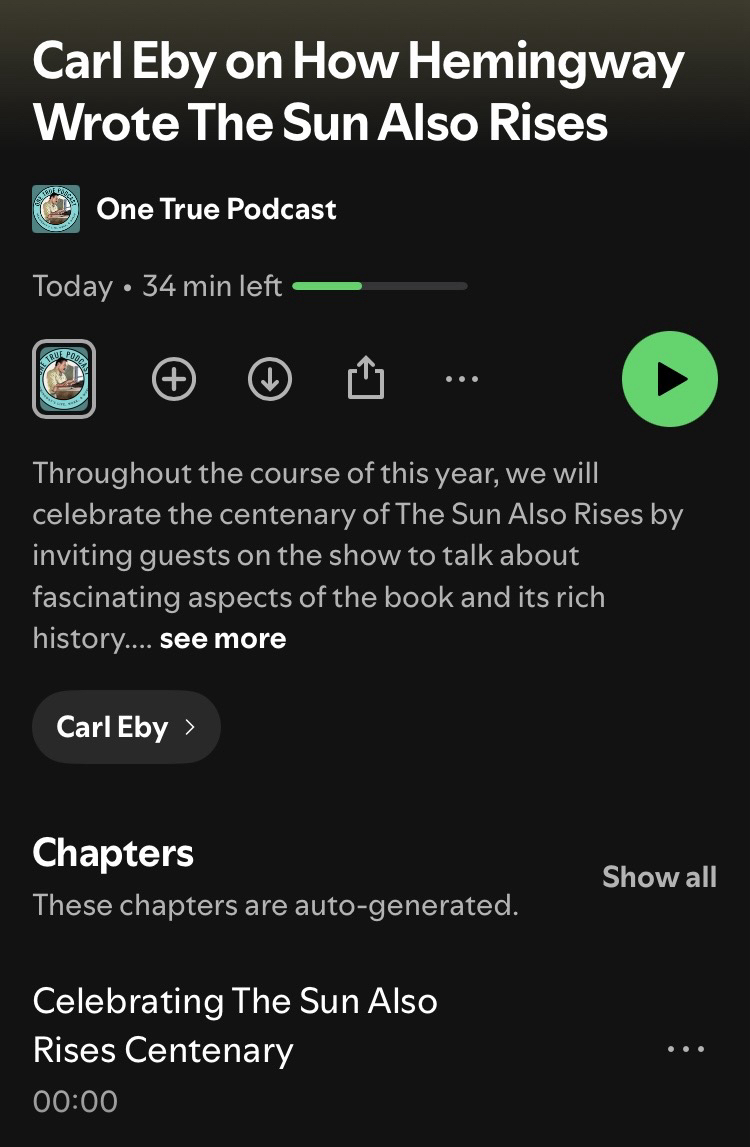750x1147 pixels.
Task: Add this episode to Your Library
Action: point(174,379)
